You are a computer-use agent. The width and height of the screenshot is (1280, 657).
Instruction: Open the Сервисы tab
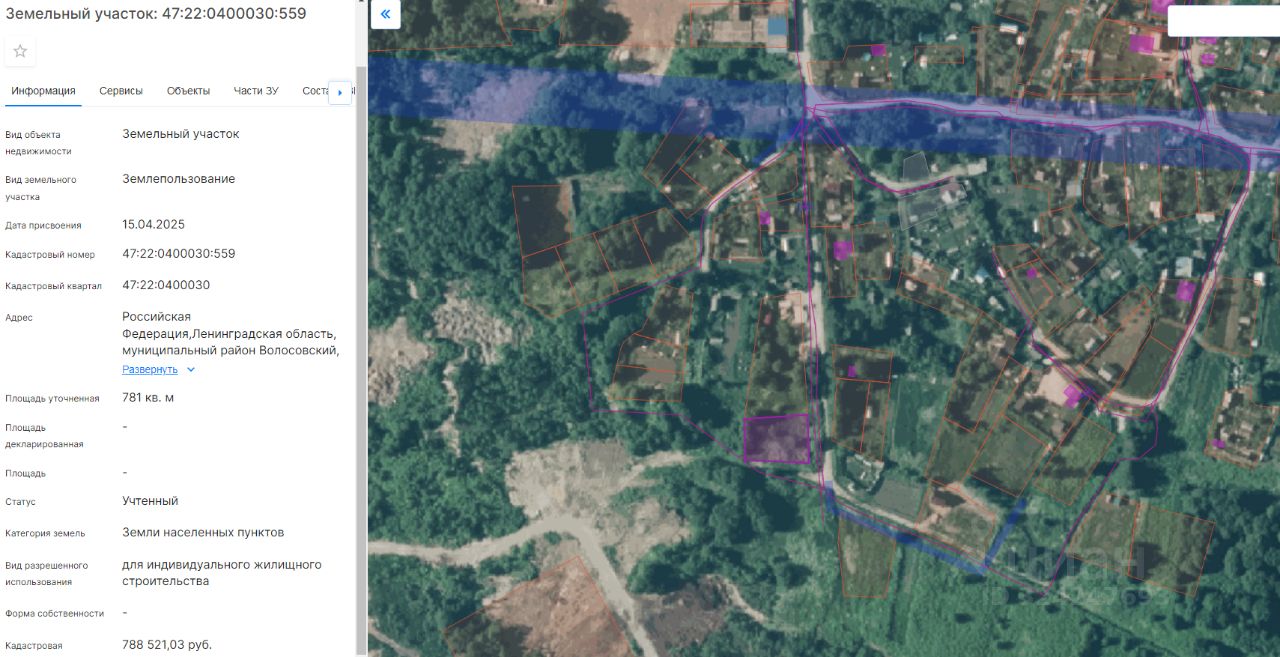click(121, 91)
